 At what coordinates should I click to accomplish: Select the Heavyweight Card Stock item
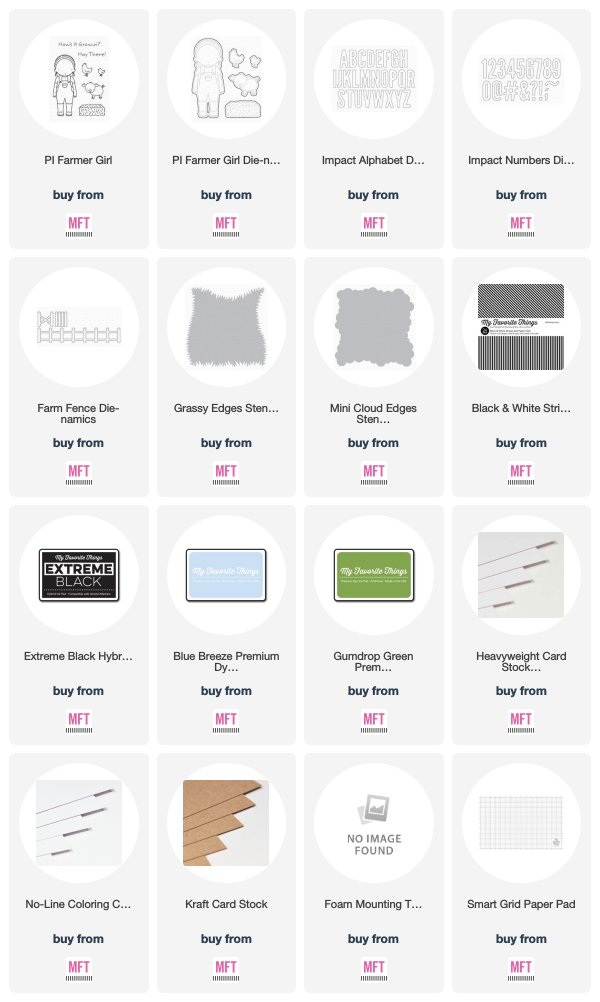(x=521, y=625)
